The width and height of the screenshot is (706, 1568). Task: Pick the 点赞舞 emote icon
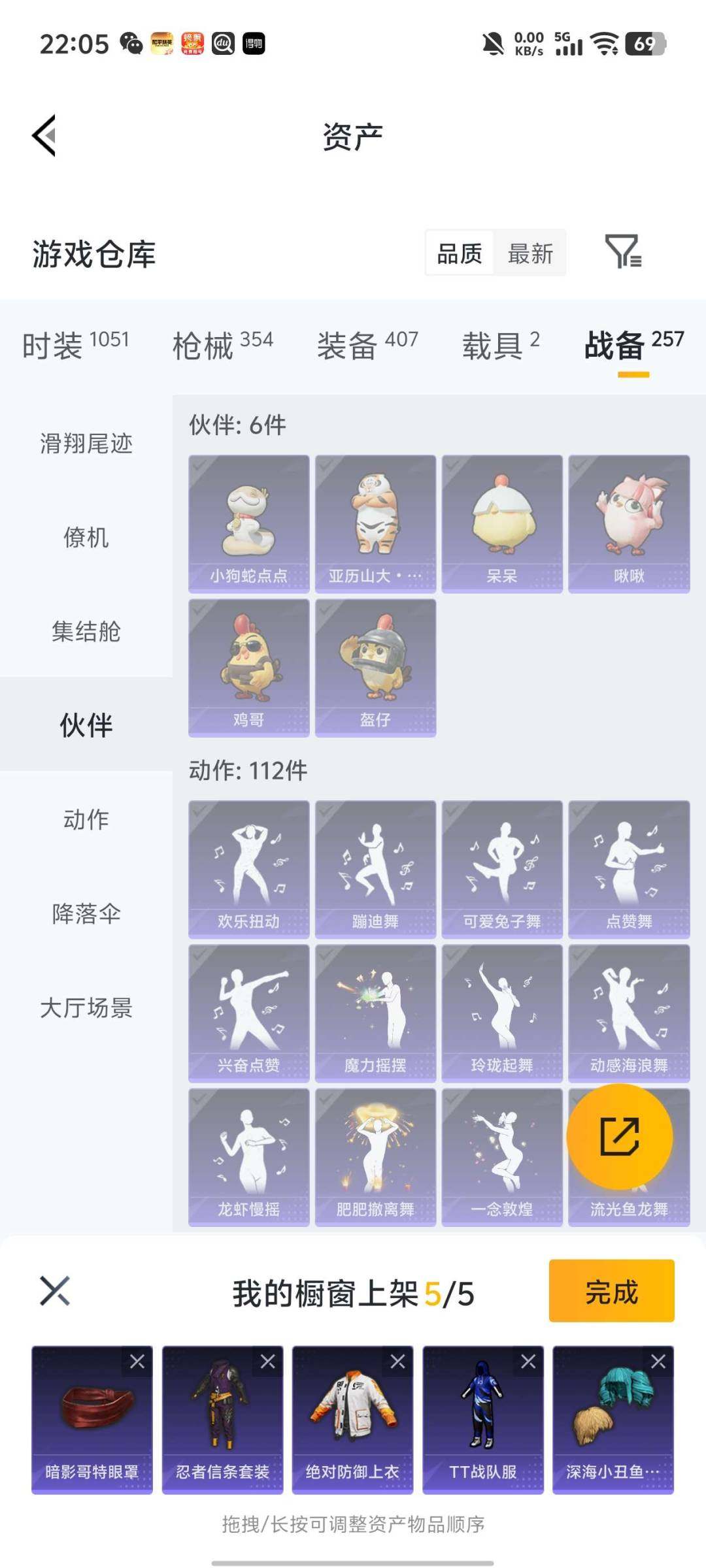[630, 869]
